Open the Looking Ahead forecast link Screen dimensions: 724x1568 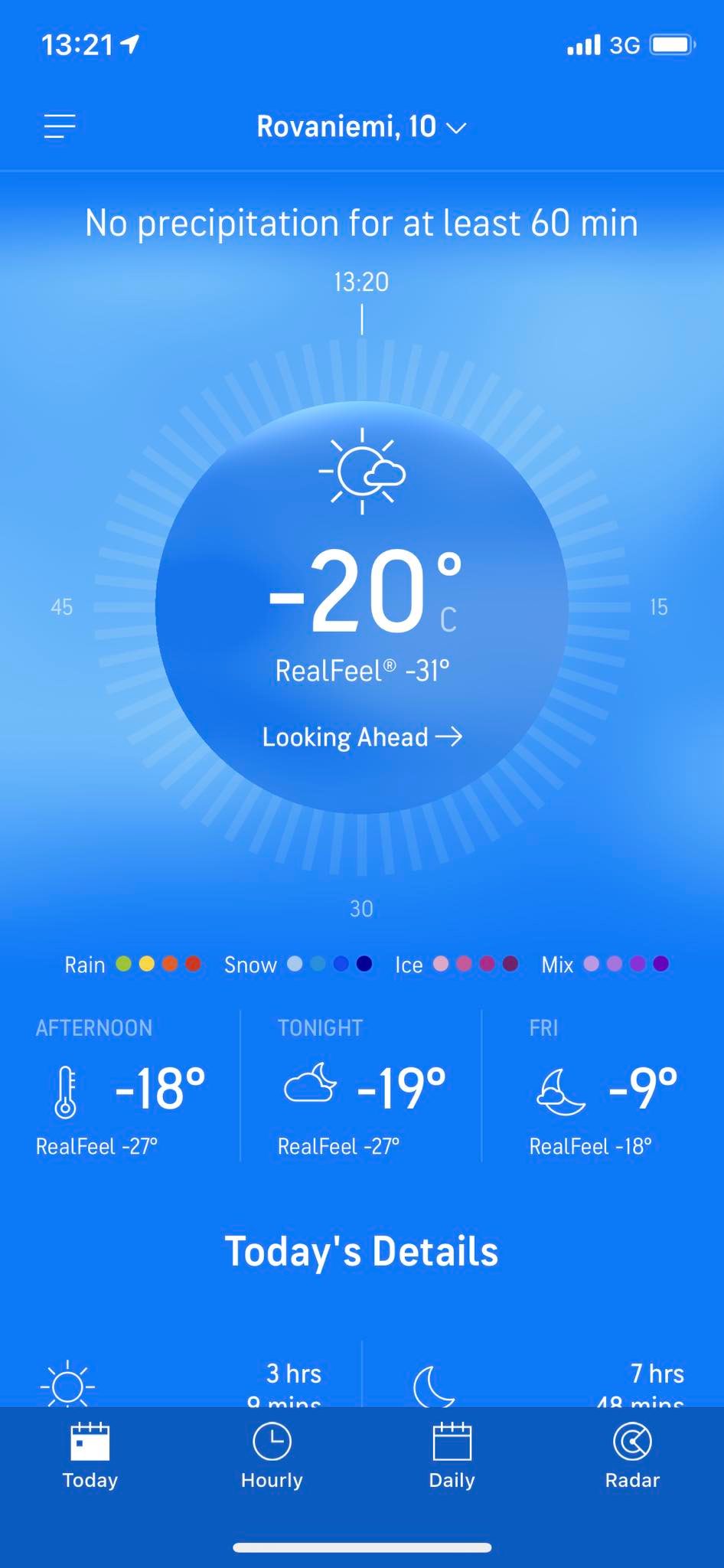[361, 737]
